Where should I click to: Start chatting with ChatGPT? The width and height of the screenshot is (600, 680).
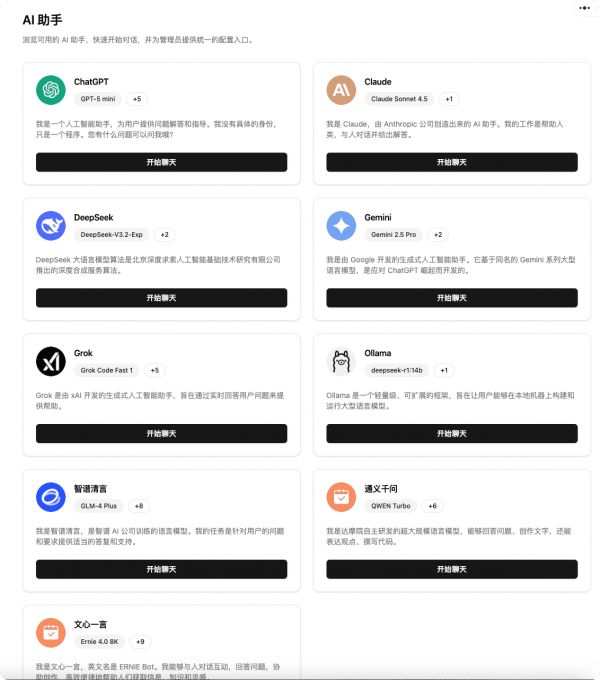(x=161, y=162)
